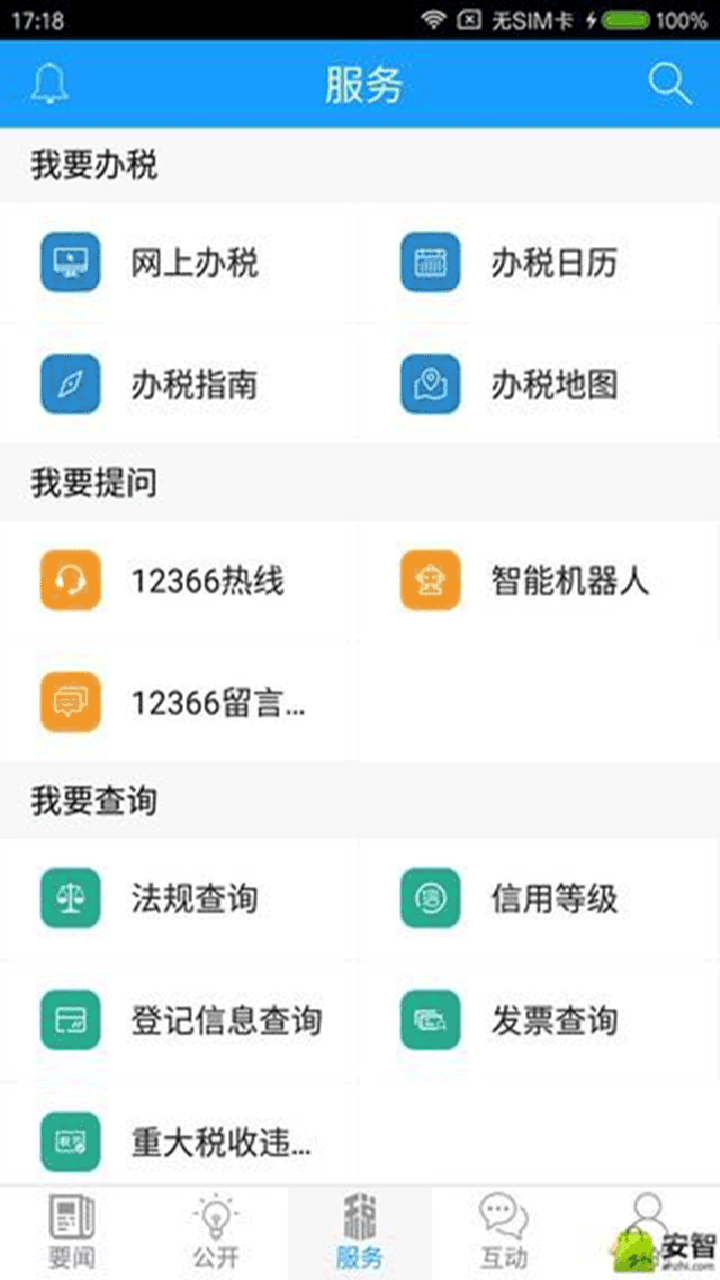Switch to the 互动 interaction tab
The width and height of the screenshot is (720, 1280).
click(504, 1233)
